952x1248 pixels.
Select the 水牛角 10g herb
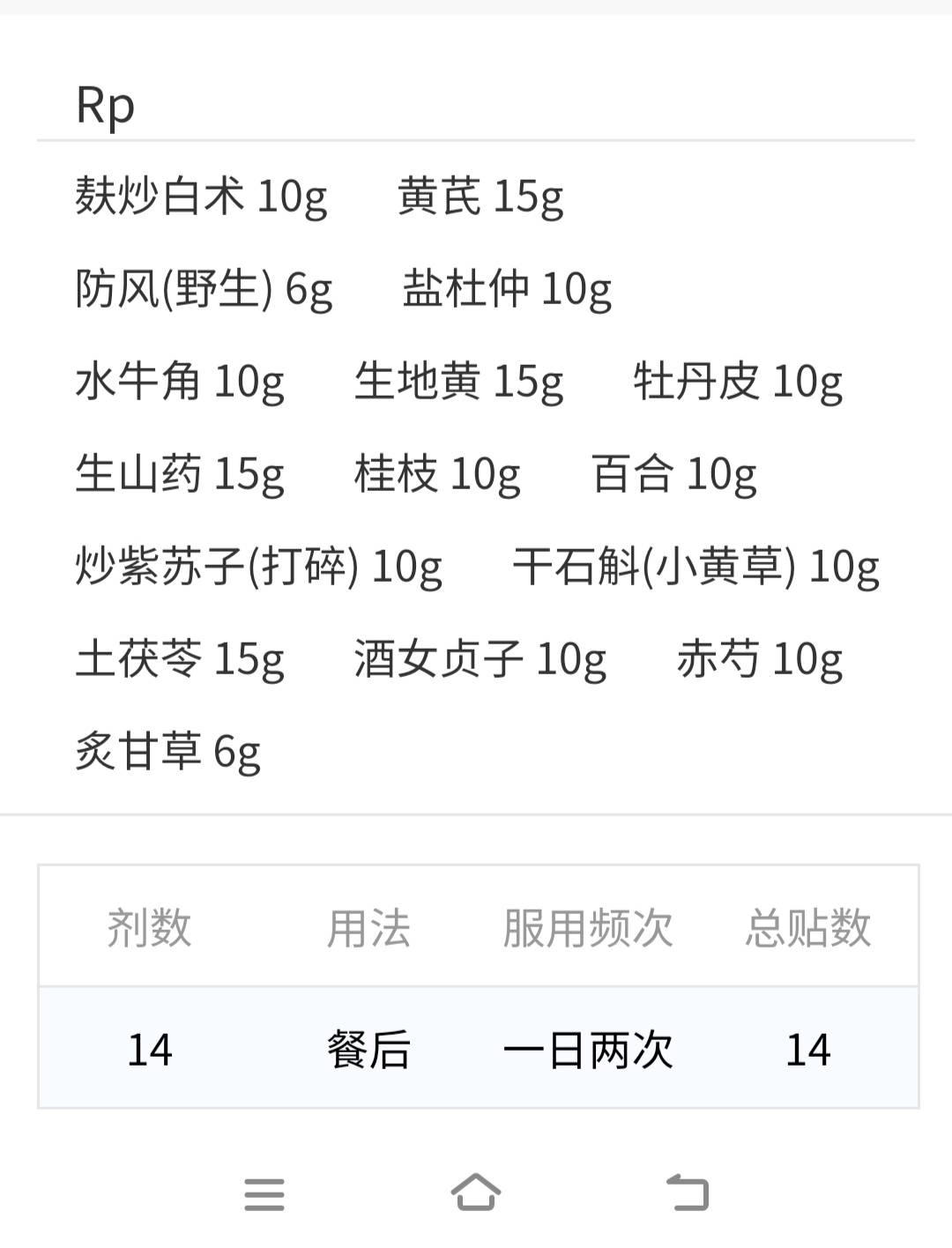click(179, 383)
